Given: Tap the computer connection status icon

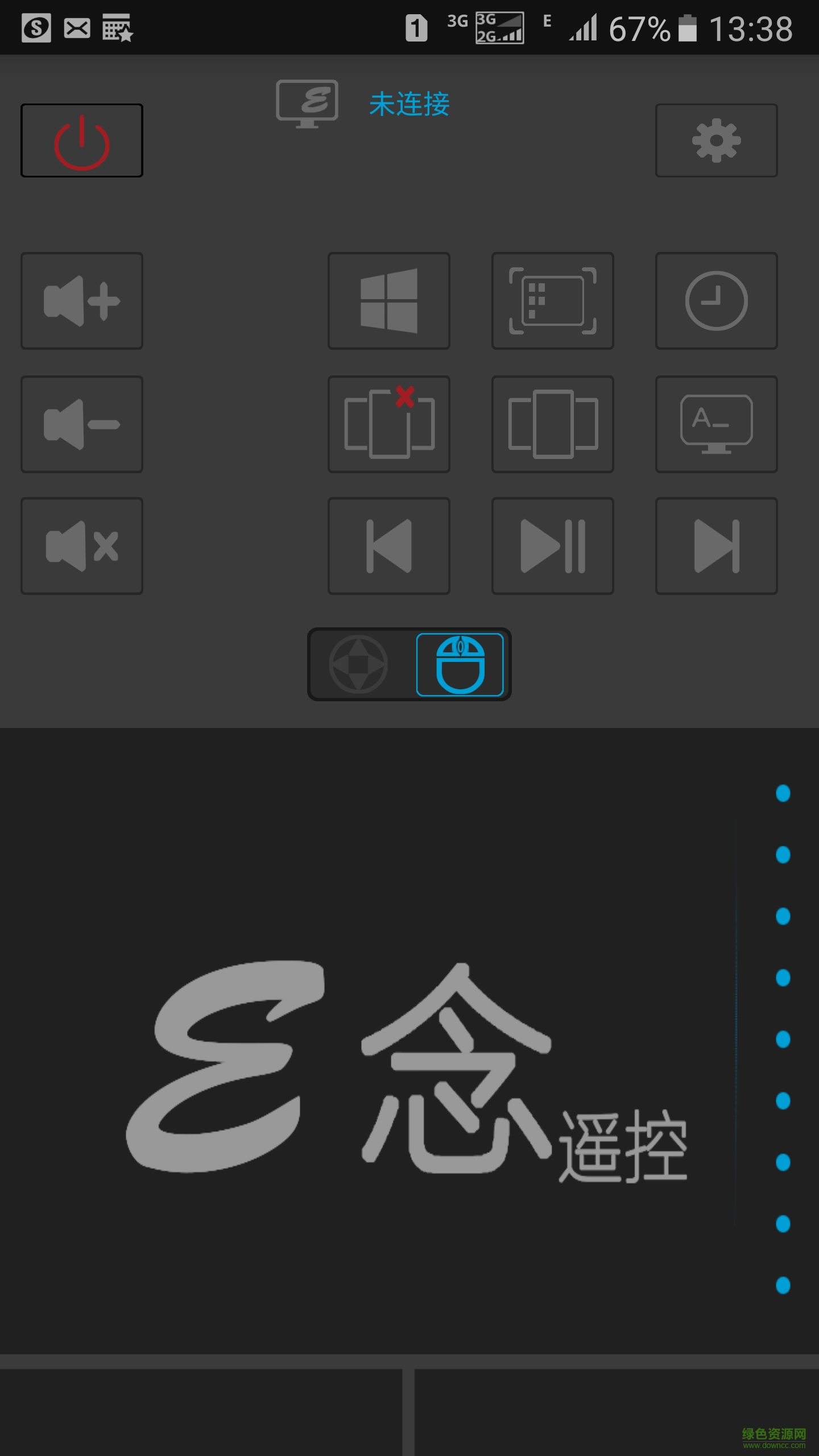Looking at the screenshot, I should [x=307, y=104].
